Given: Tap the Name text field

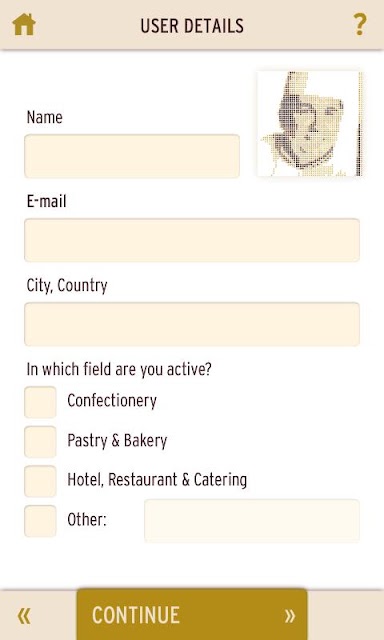Looking at the screenshot, I should click(132, 156).
